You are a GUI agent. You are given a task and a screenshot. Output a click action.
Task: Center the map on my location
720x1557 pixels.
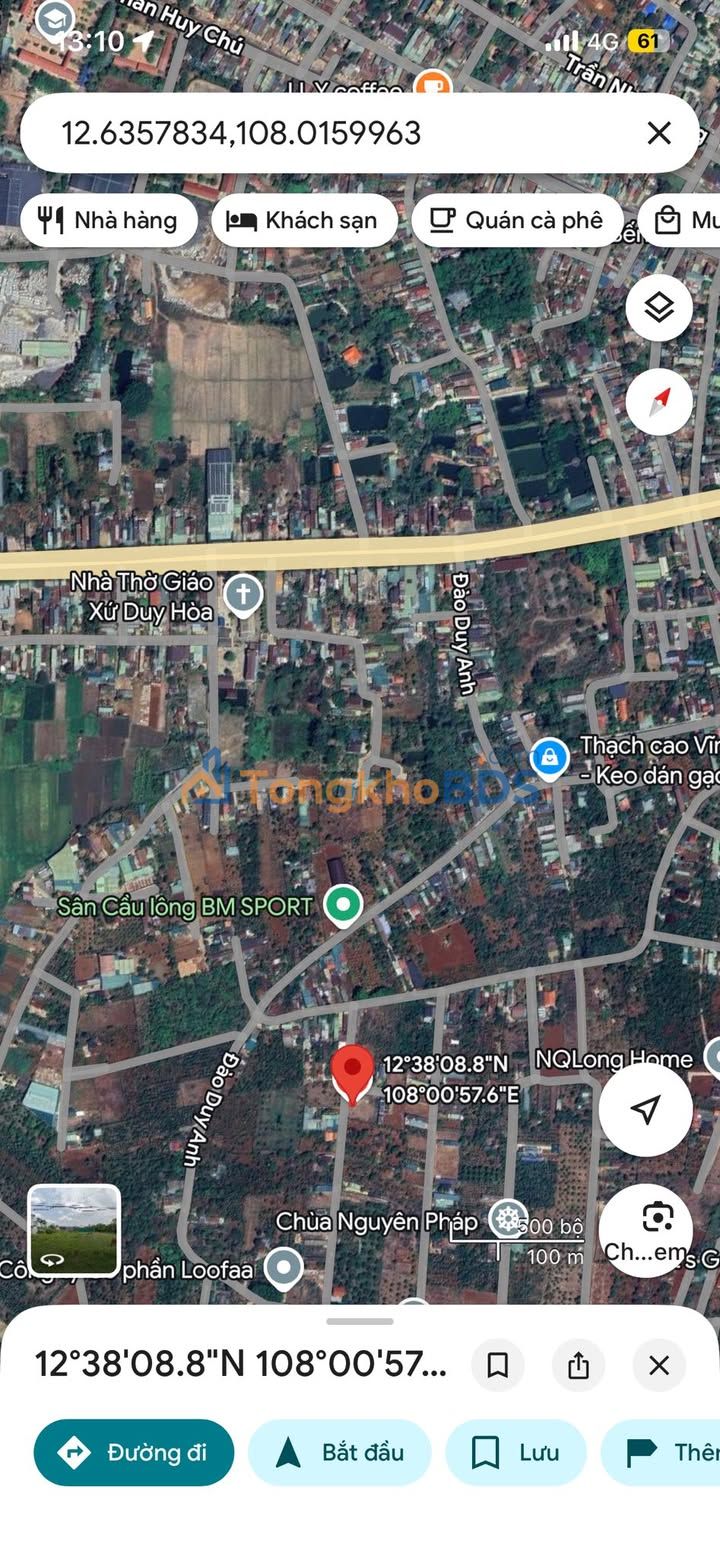(646, 1108)
